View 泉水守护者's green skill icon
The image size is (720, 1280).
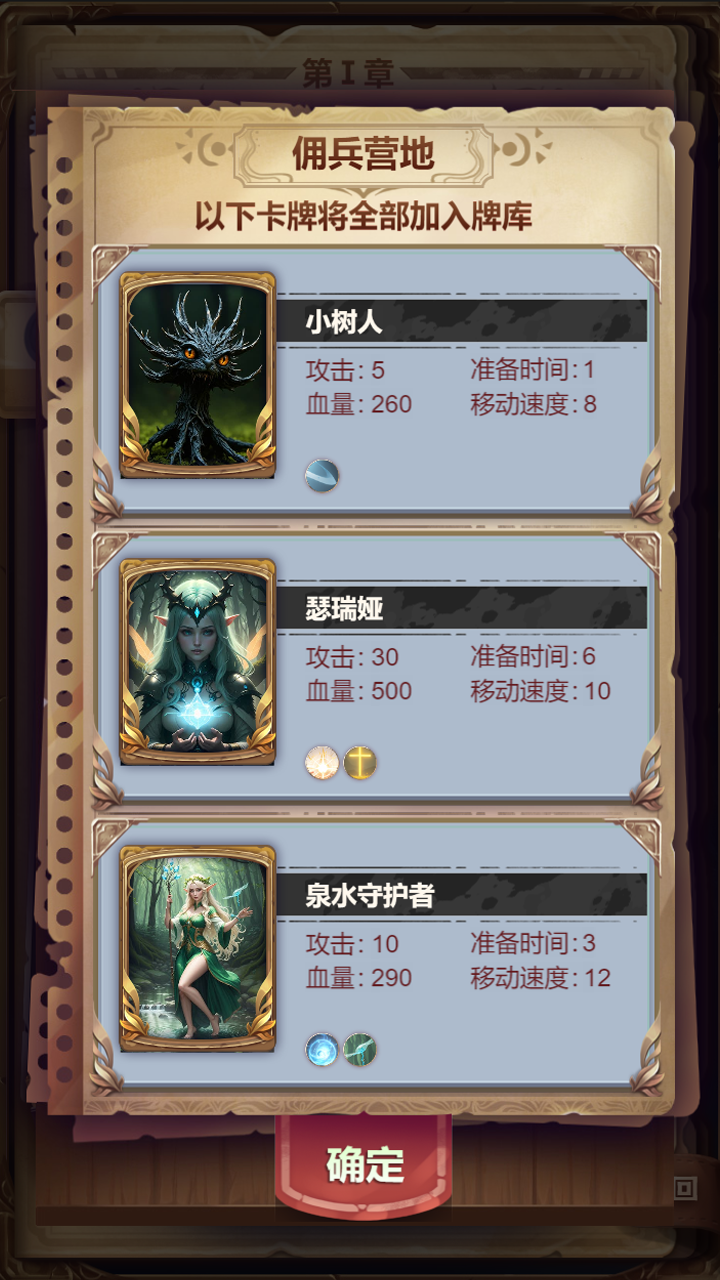360,1049
